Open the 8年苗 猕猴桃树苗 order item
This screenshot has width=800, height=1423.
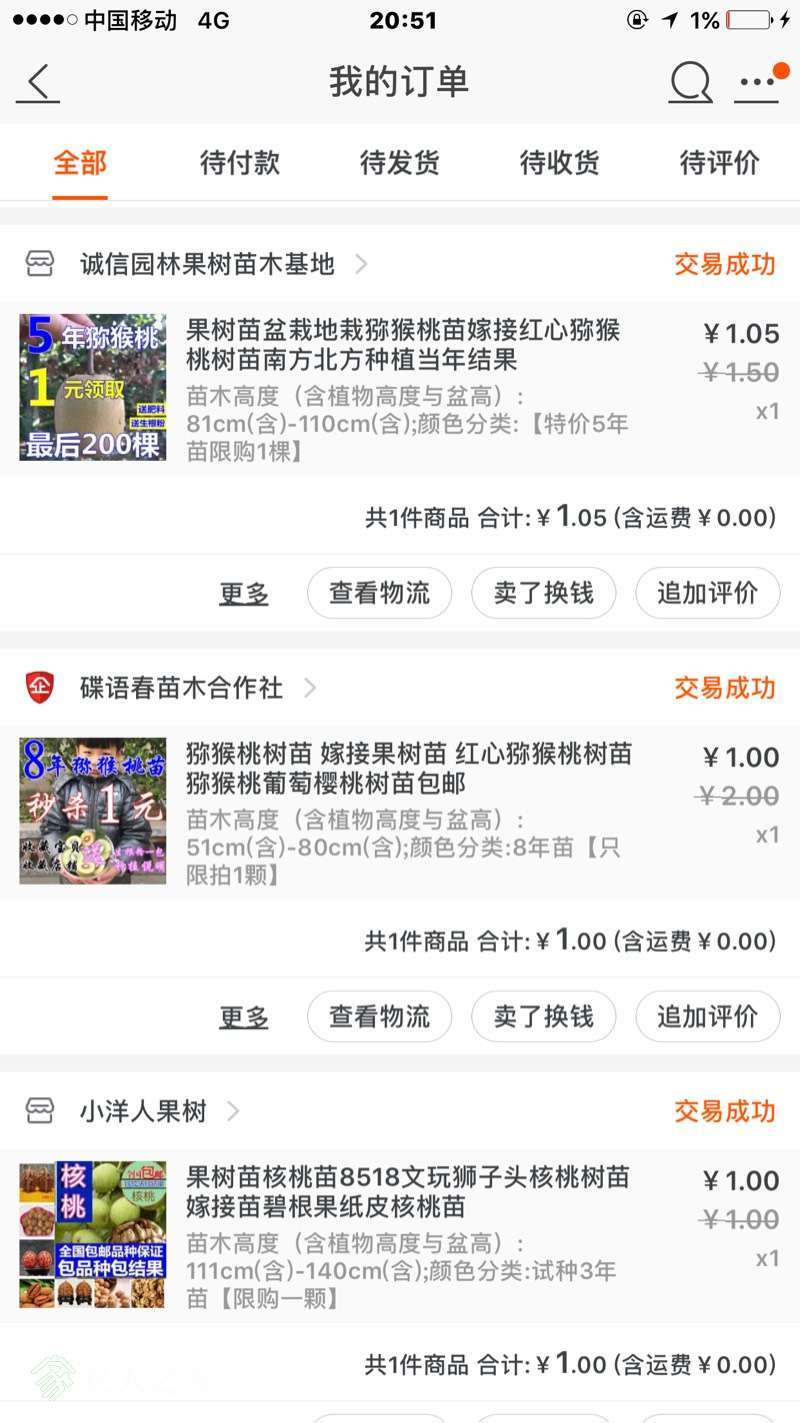pos(400,812)
